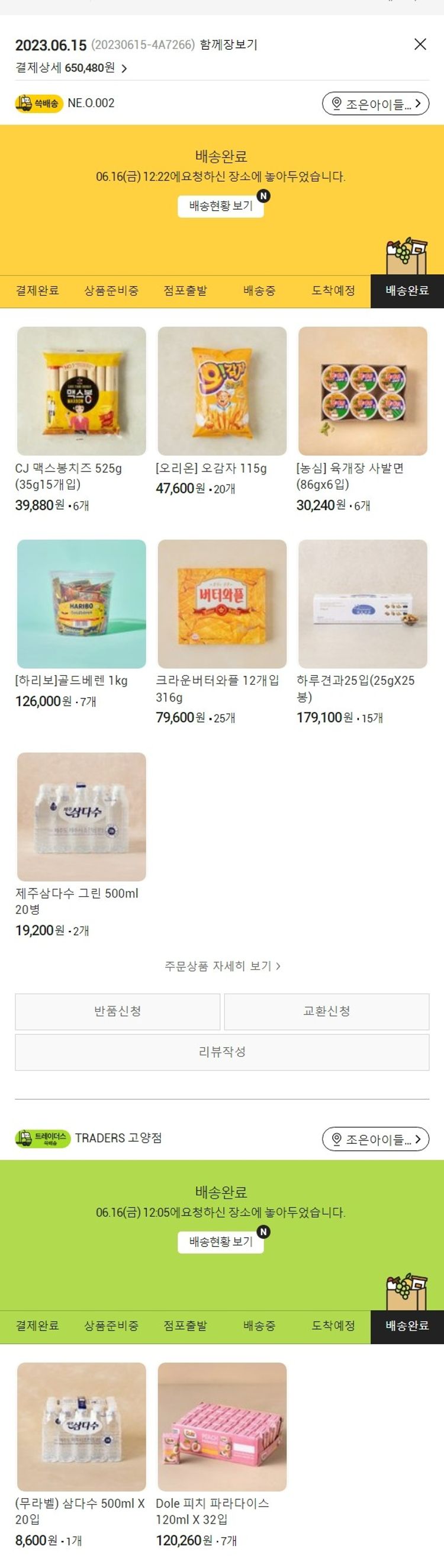View Dole 피치 파라다이스 120ml product
This screenshot has height=1568, width=444.
click(x=222, y=1426)
